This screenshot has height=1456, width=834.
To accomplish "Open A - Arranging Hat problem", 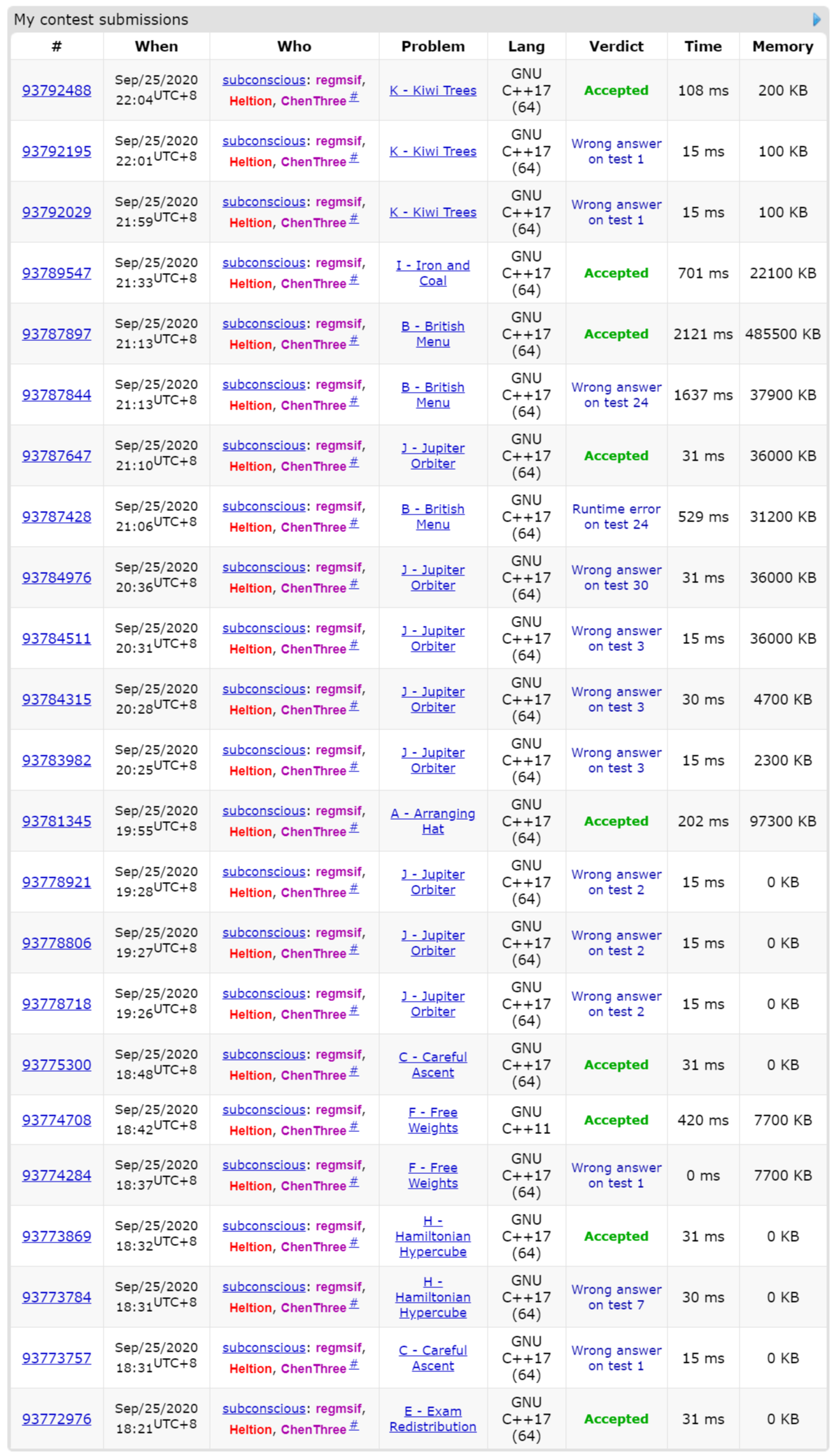I will tap(432, 821).
